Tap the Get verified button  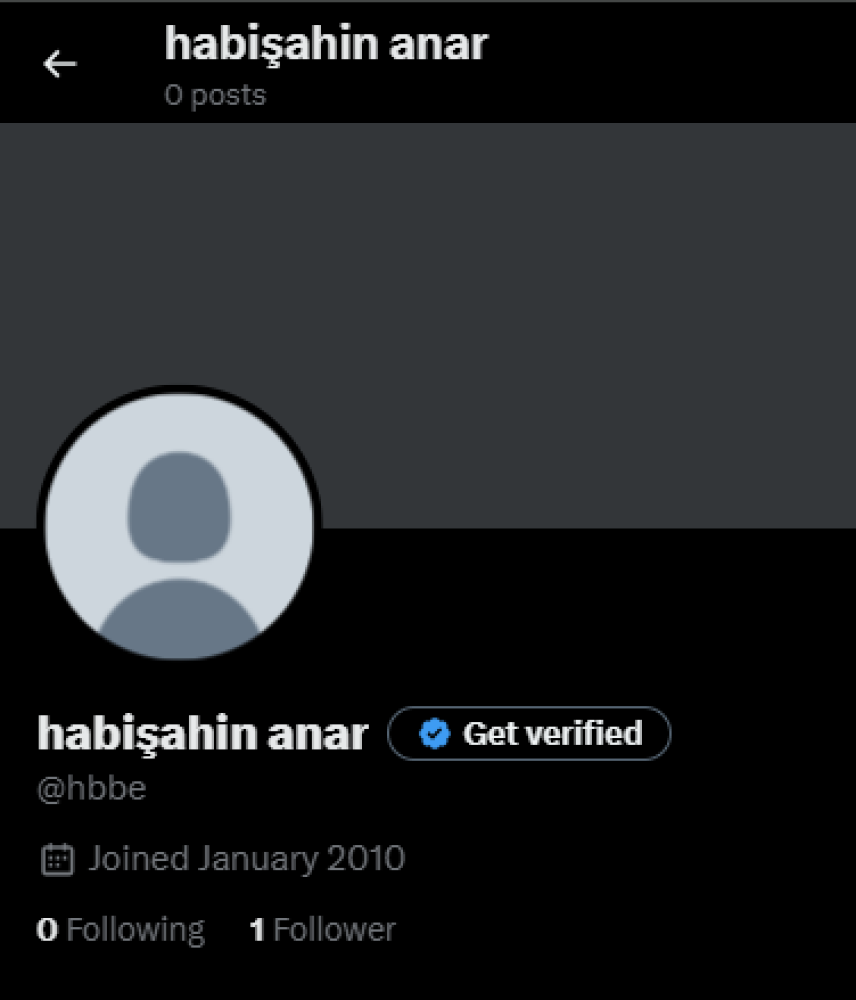click(x=529, y=734)
